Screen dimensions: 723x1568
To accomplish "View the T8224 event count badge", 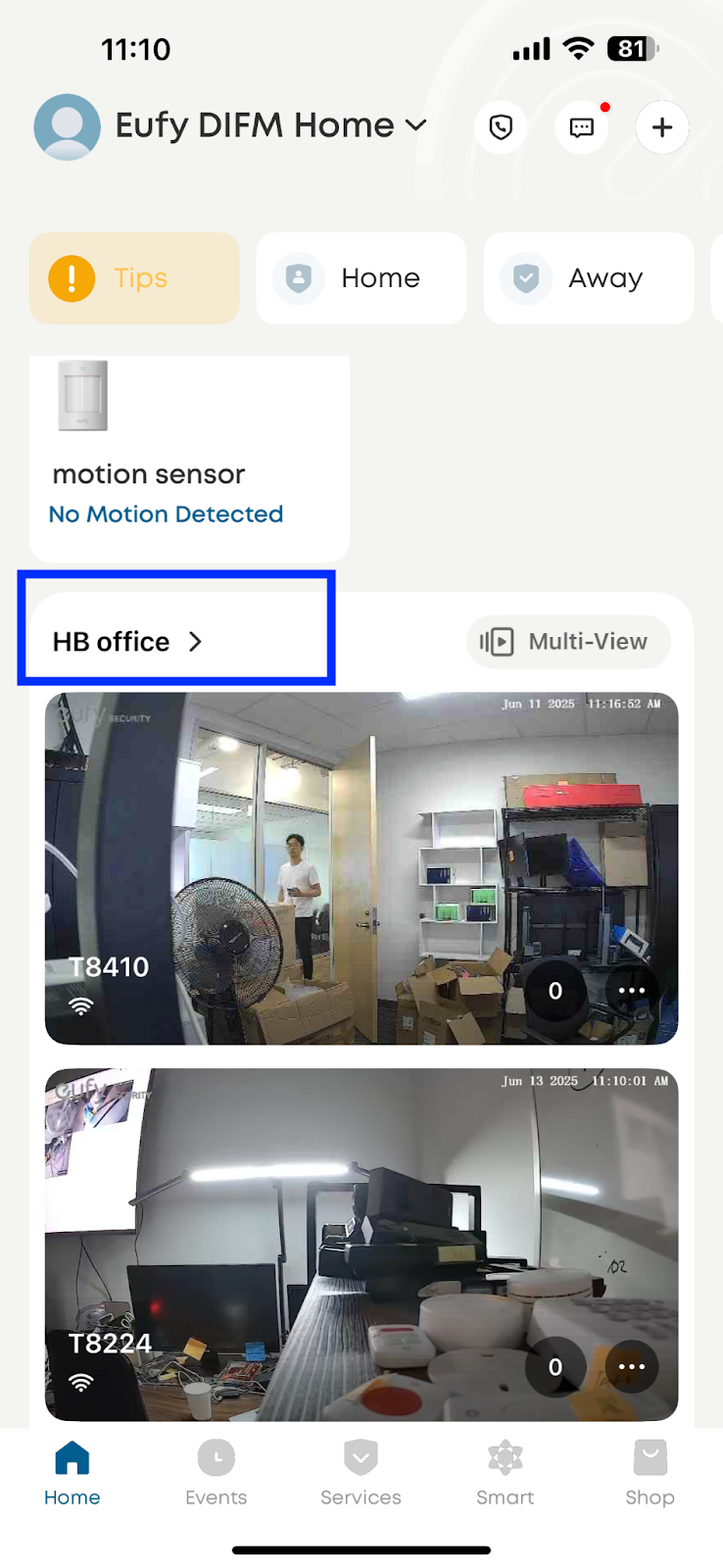I will click(x=555, y=1367).
